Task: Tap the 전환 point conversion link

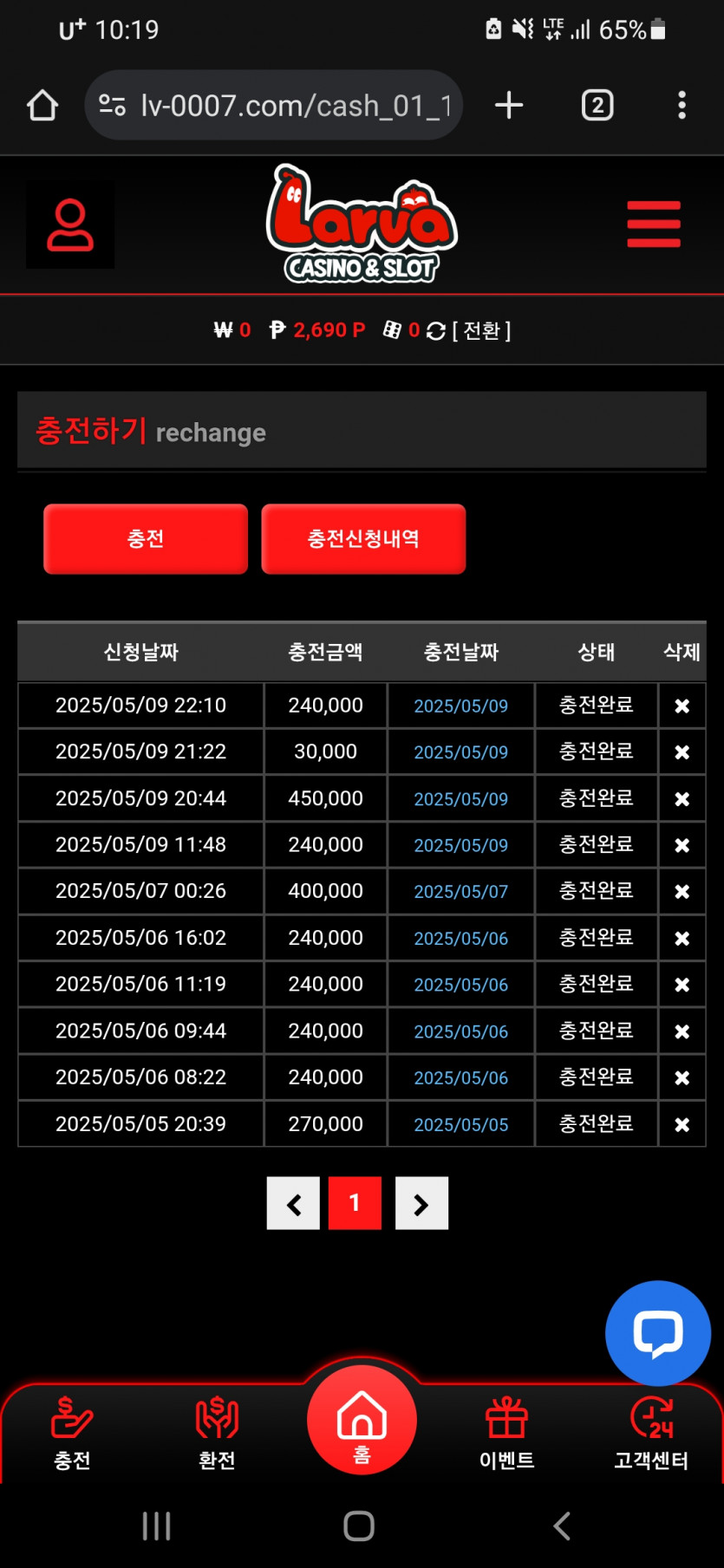Action: pos(481,330)
